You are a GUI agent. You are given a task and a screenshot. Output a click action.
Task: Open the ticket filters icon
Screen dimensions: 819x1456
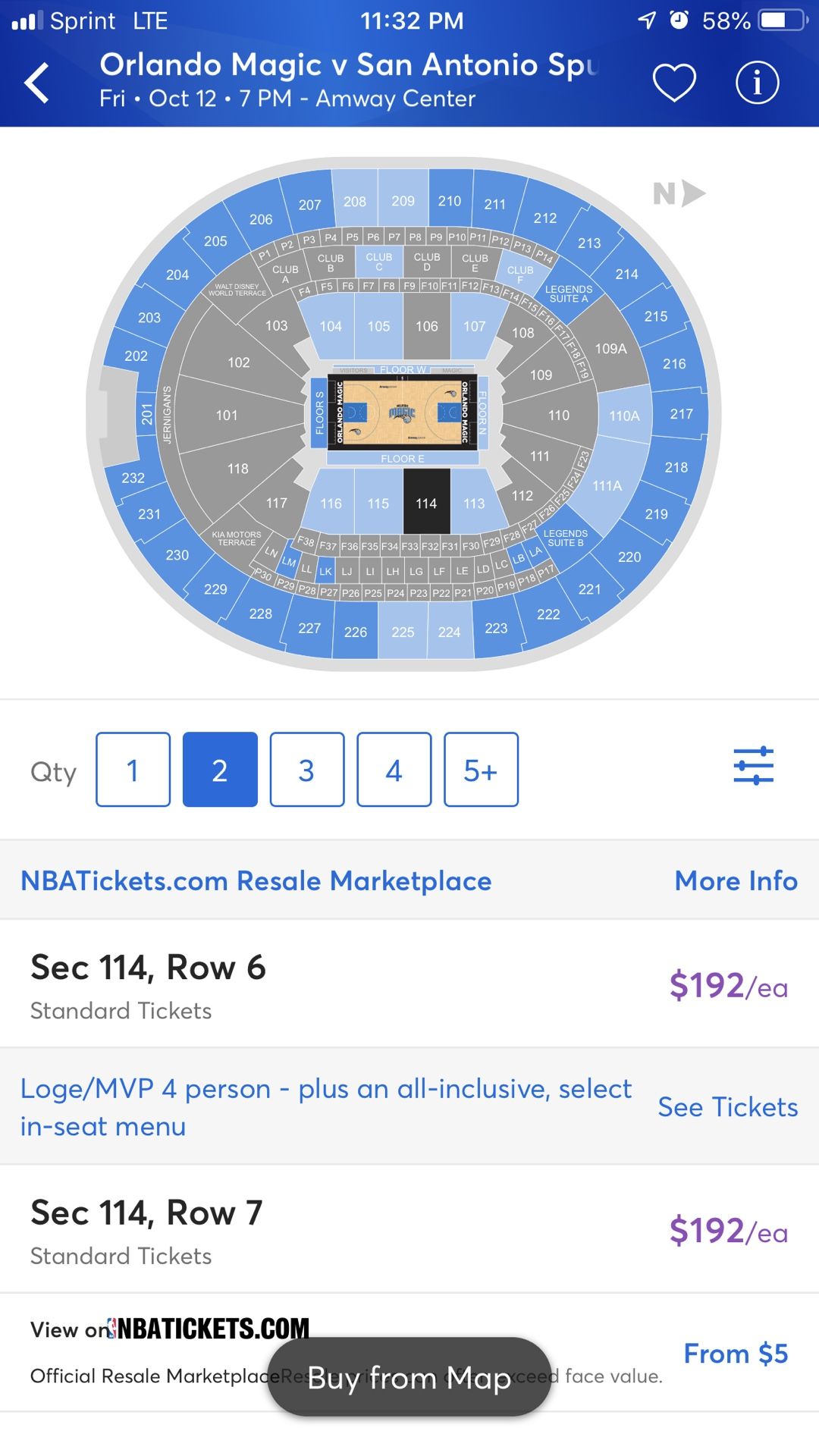[x=753, y=766]
